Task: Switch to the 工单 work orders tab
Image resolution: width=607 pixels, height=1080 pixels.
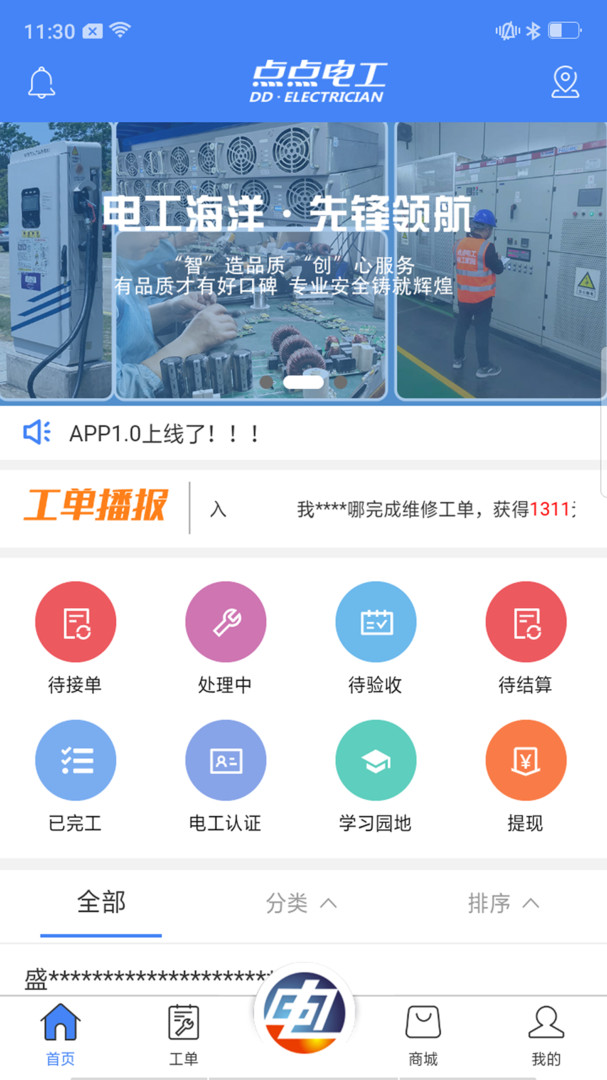Action: coord(183,1035)
